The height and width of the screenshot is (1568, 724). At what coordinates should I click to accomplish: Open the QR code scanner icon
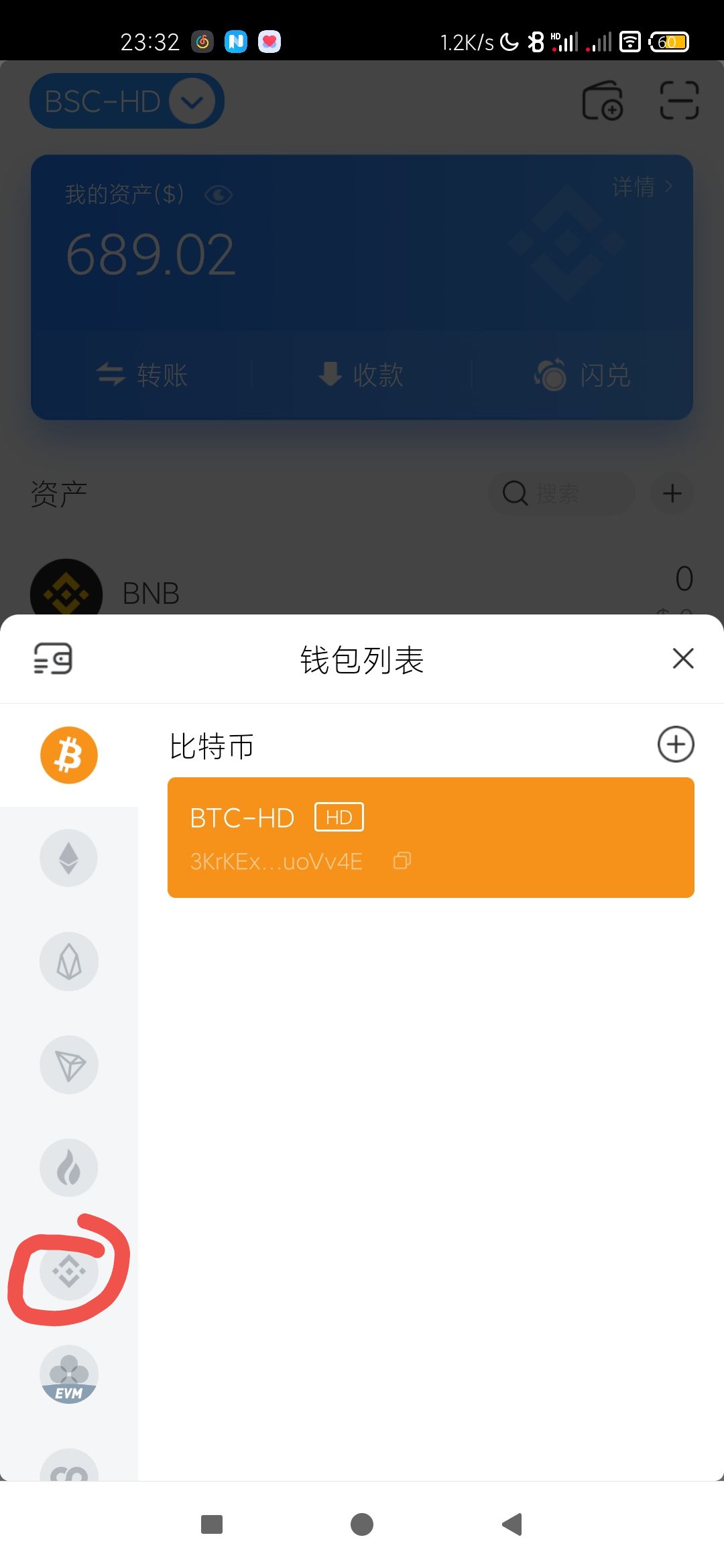click(x=680, y=101)
